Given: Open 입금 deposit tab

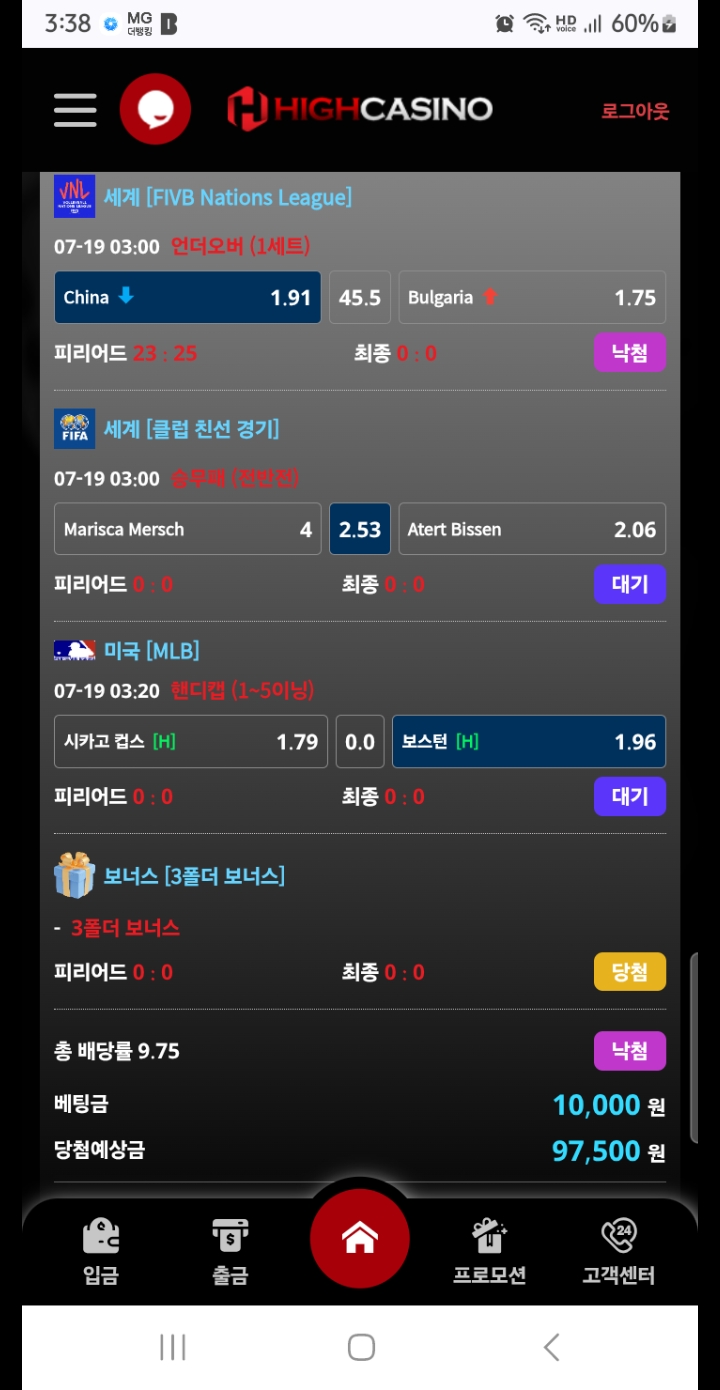Looking at the screenshot, I should point(101,1252).
